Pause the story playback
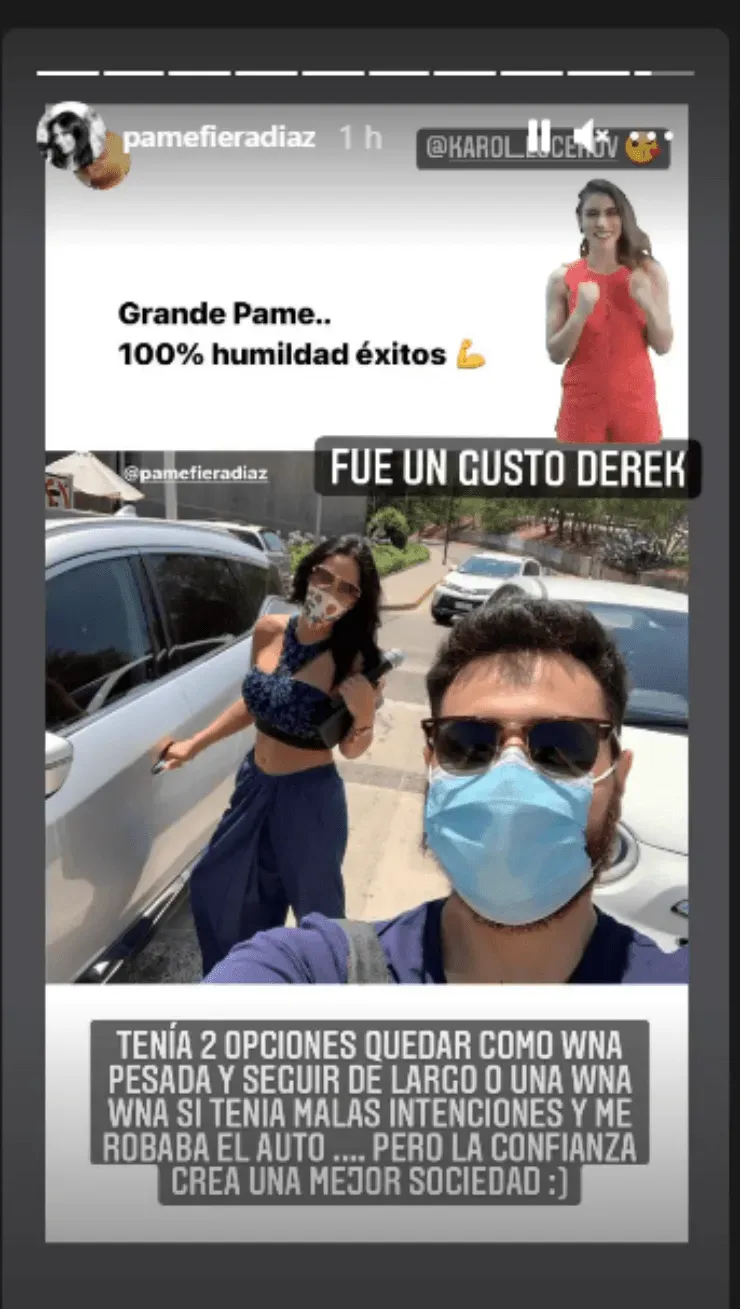Screen dimensions: 740x1309 (539, 135)
